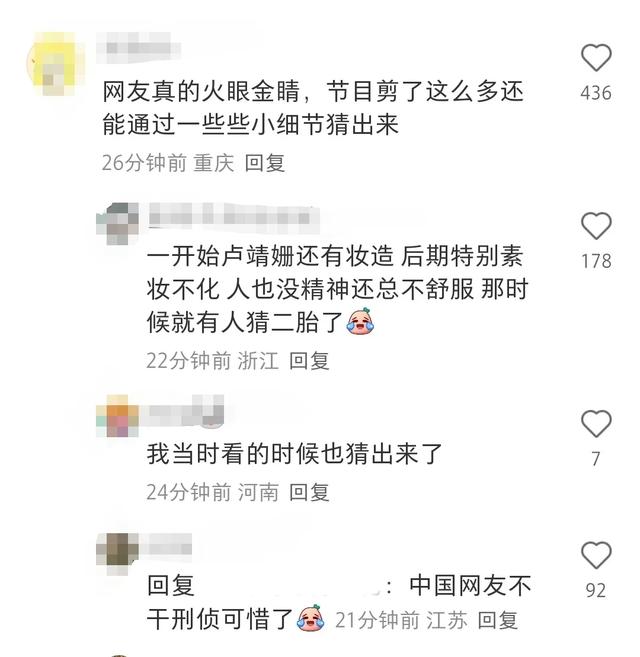
Task: Like the comment about 卢靖姗 makeup
Action: 596,226
